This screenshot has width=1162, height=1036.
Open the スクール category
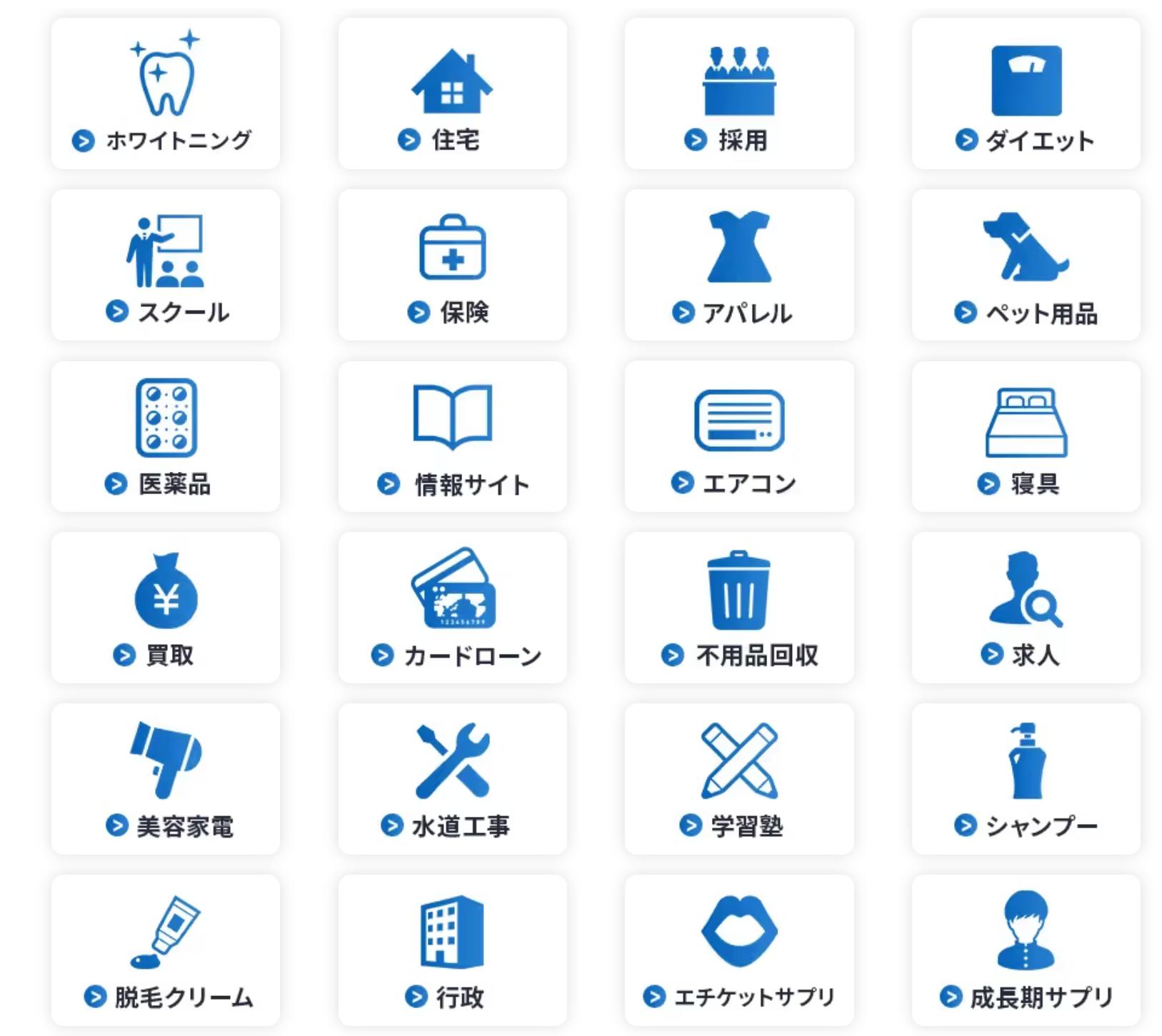point(166,266)
